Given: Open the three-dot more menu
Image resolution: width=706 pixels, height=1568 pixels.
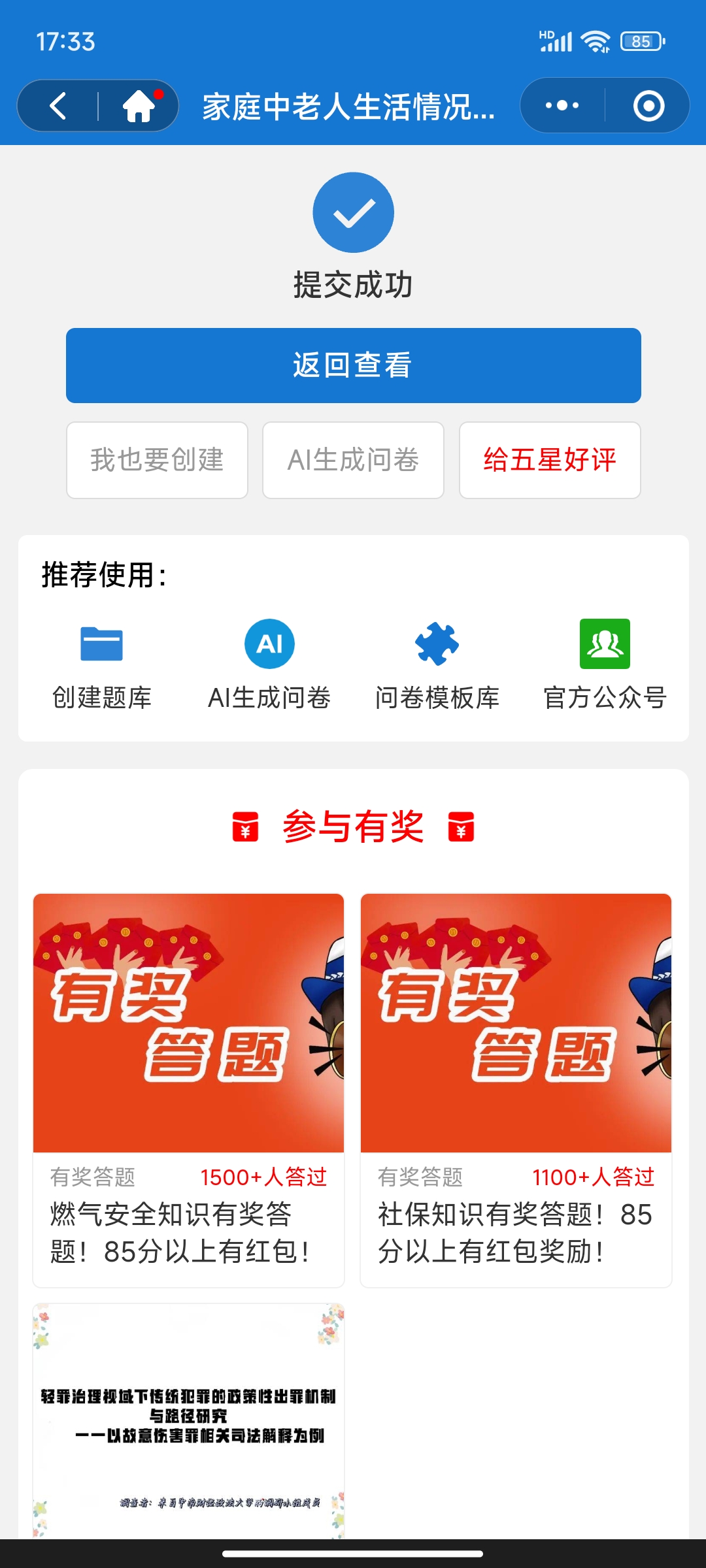Looking at the screenshot, I should pyautogui.click(x=562, y=106).
